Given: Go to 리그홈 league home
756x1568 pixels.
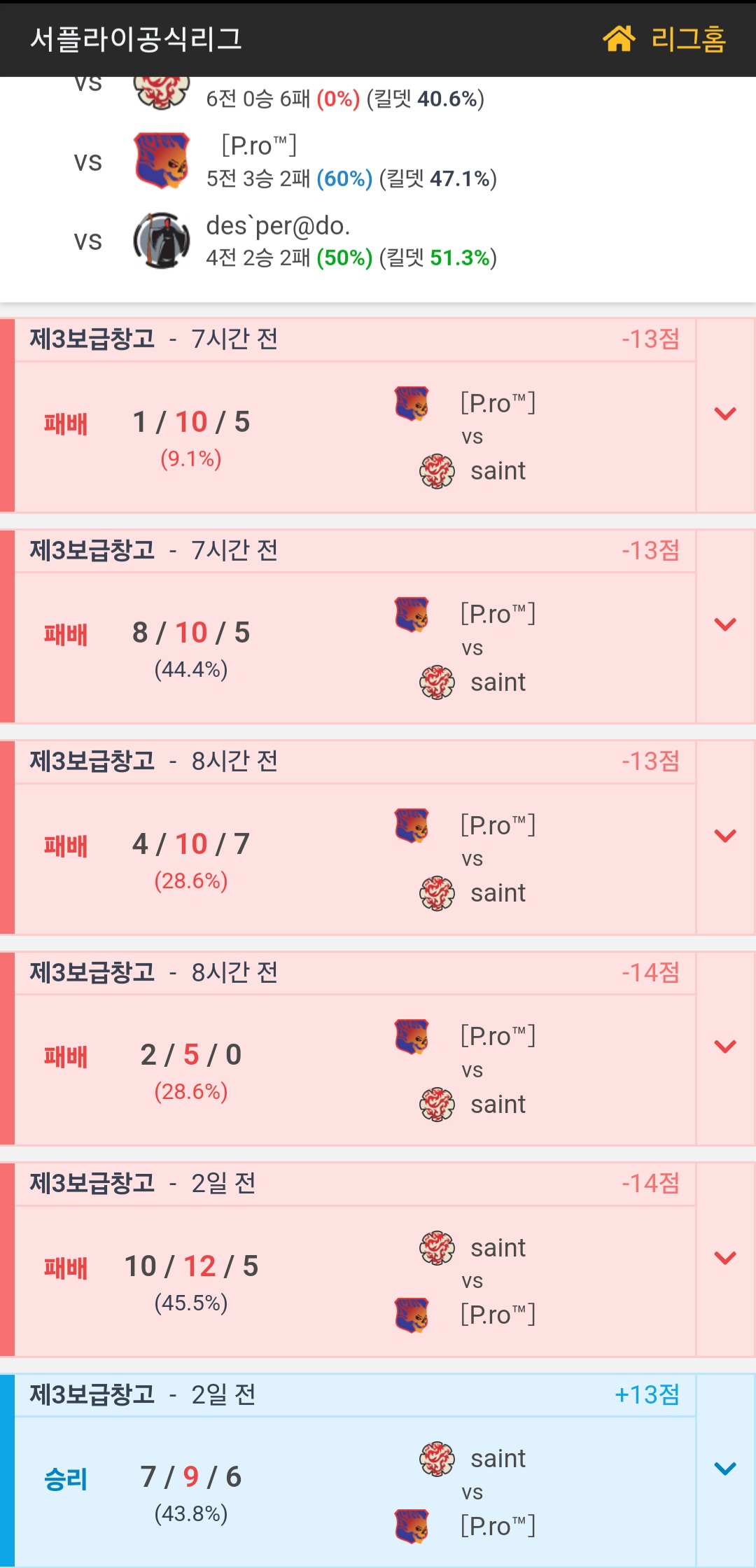Looking at the screenshot, I should [x=665, y=38].
